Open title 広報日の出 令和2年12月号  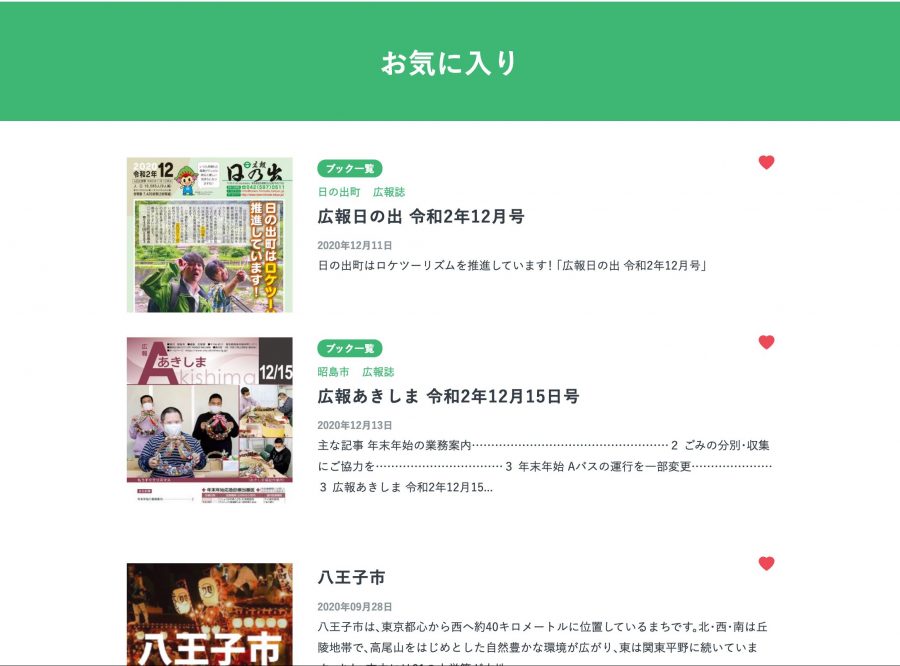[421, 216]
